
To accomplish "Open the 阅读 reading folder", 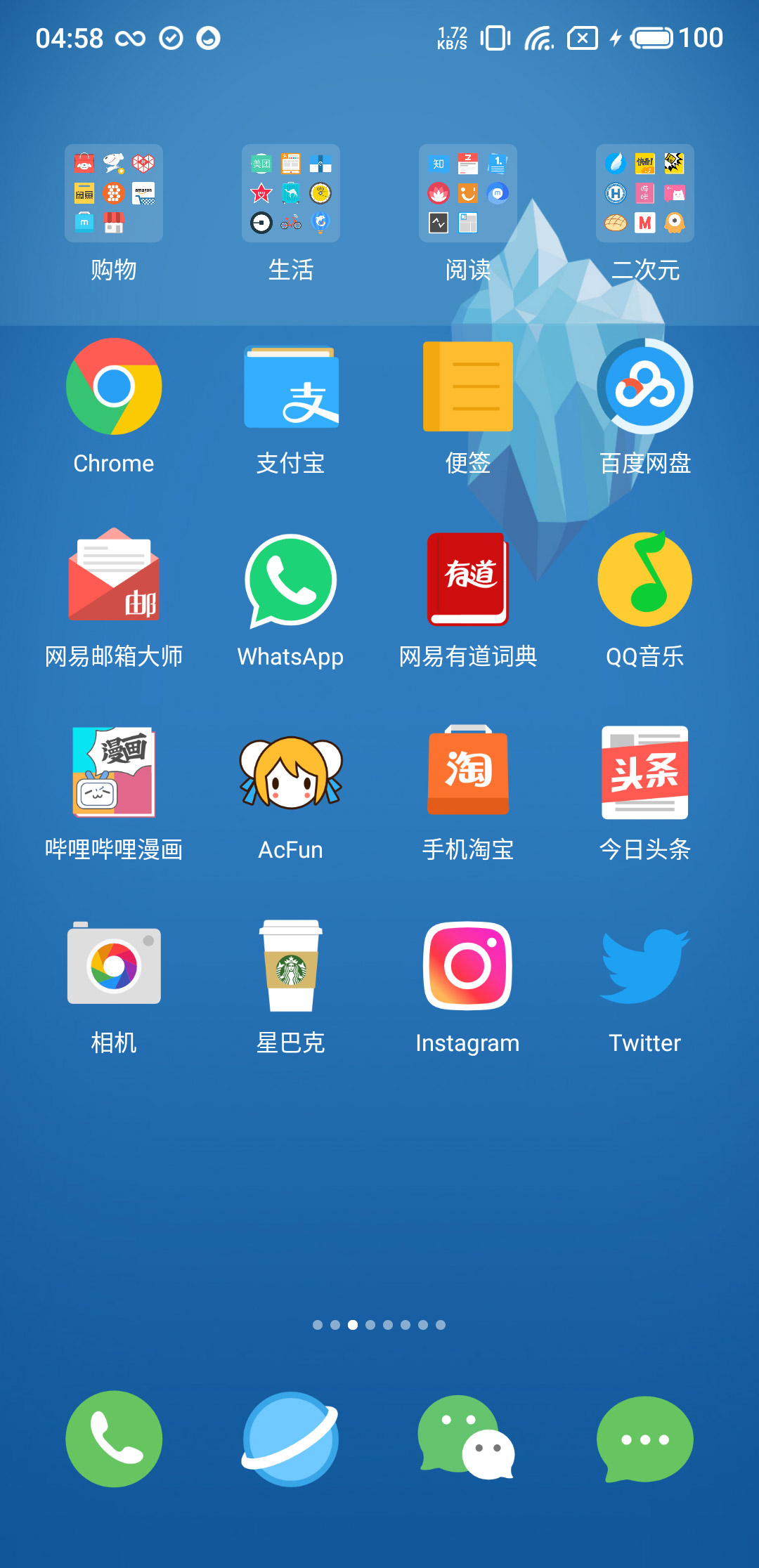I will click(x=468, y=193).
